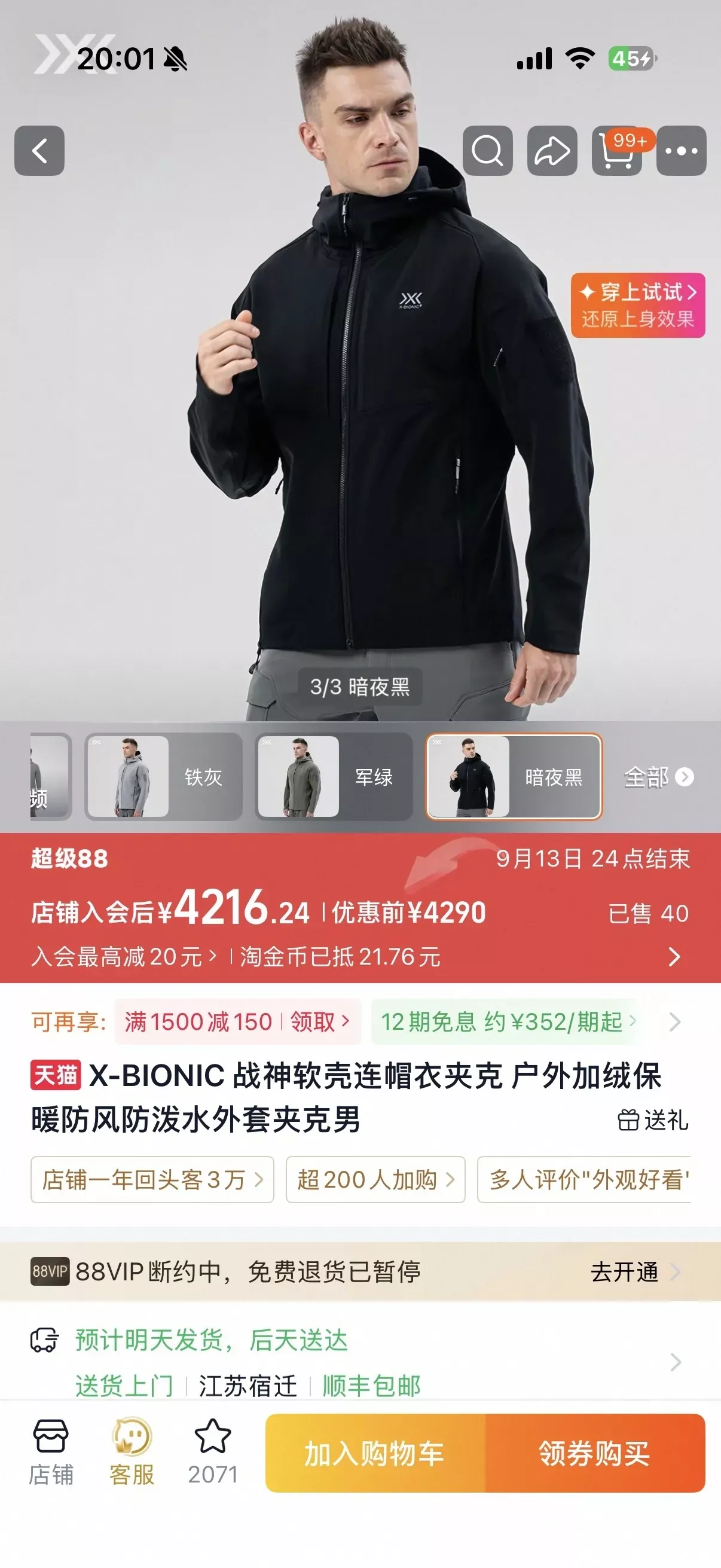The image size is (721, 1568).
Task: Tap the 穿上试试 try-on button
Action: 638,305
